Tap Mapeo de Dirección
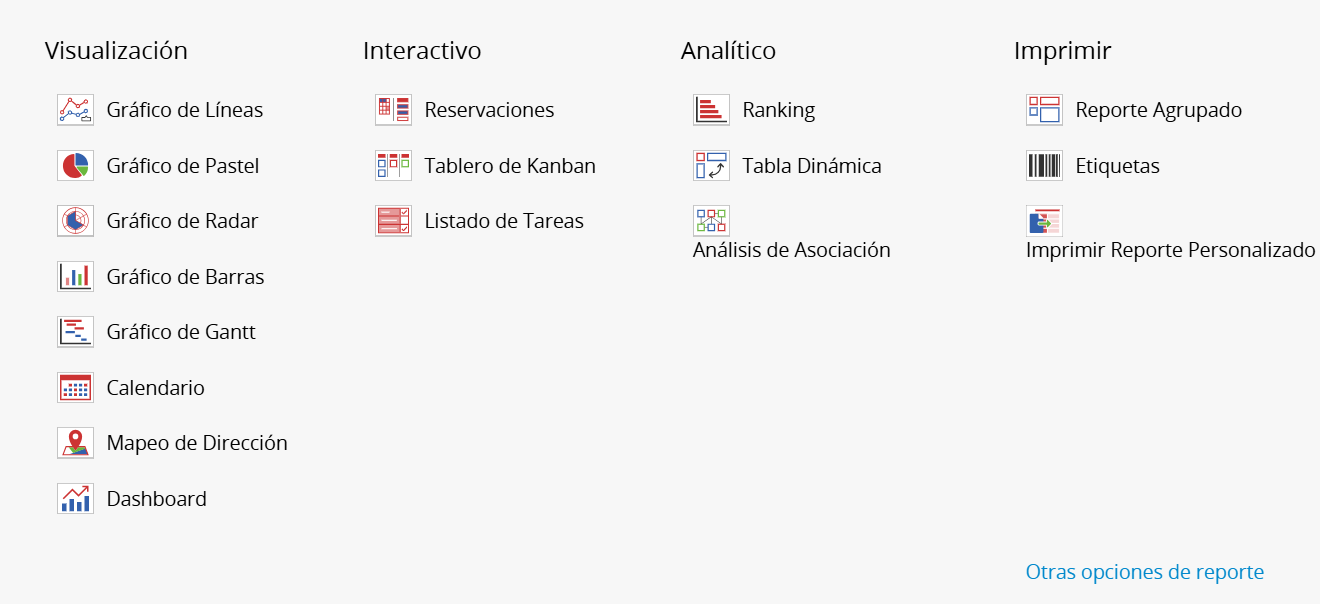Viewport: 1320px width, 604px height. [196, 443]
